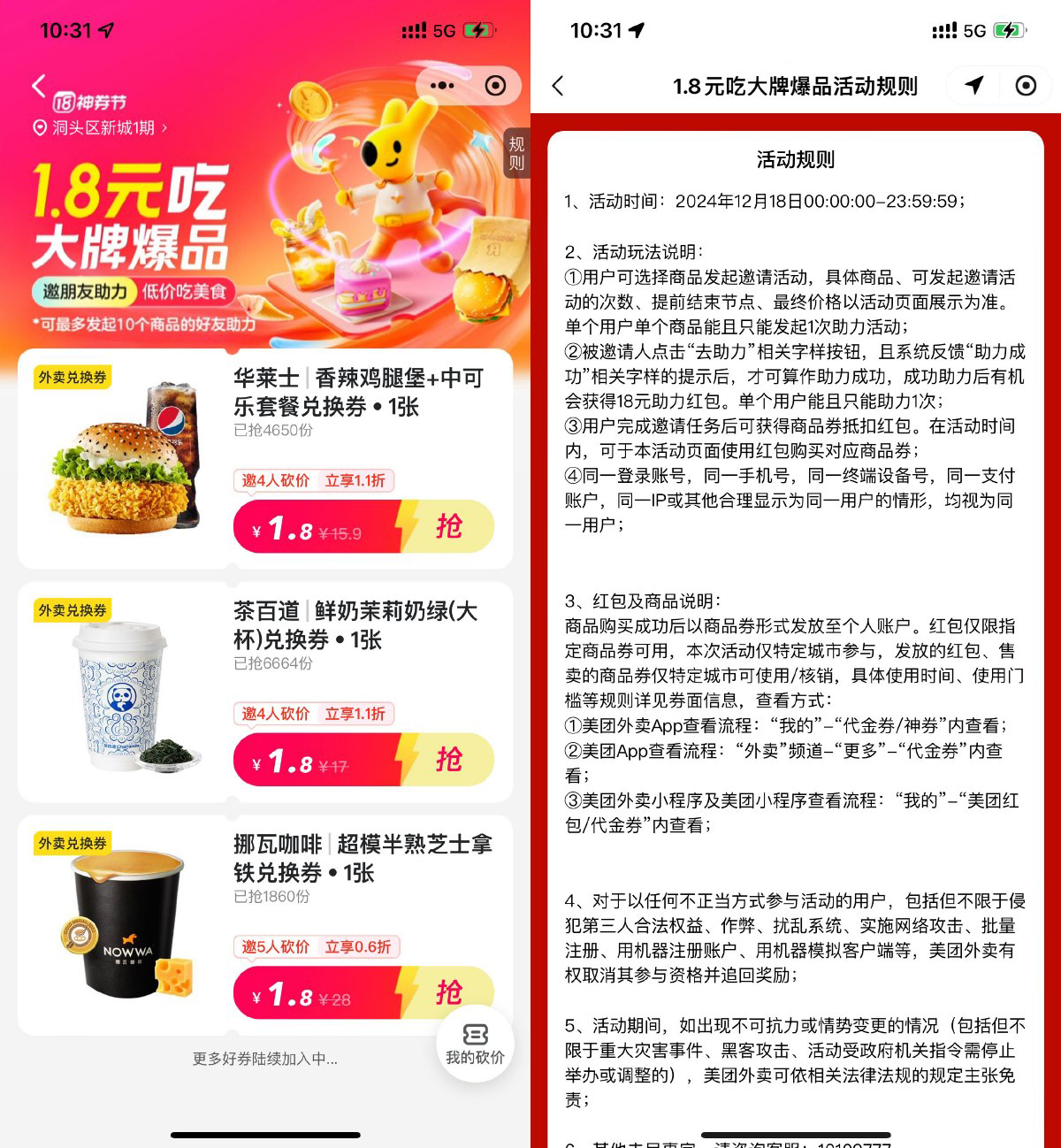Tap 抢 to grab the 茶百道 coupon
Viewport: 1061px width, 1148px height.
click(x=451, y=759)
